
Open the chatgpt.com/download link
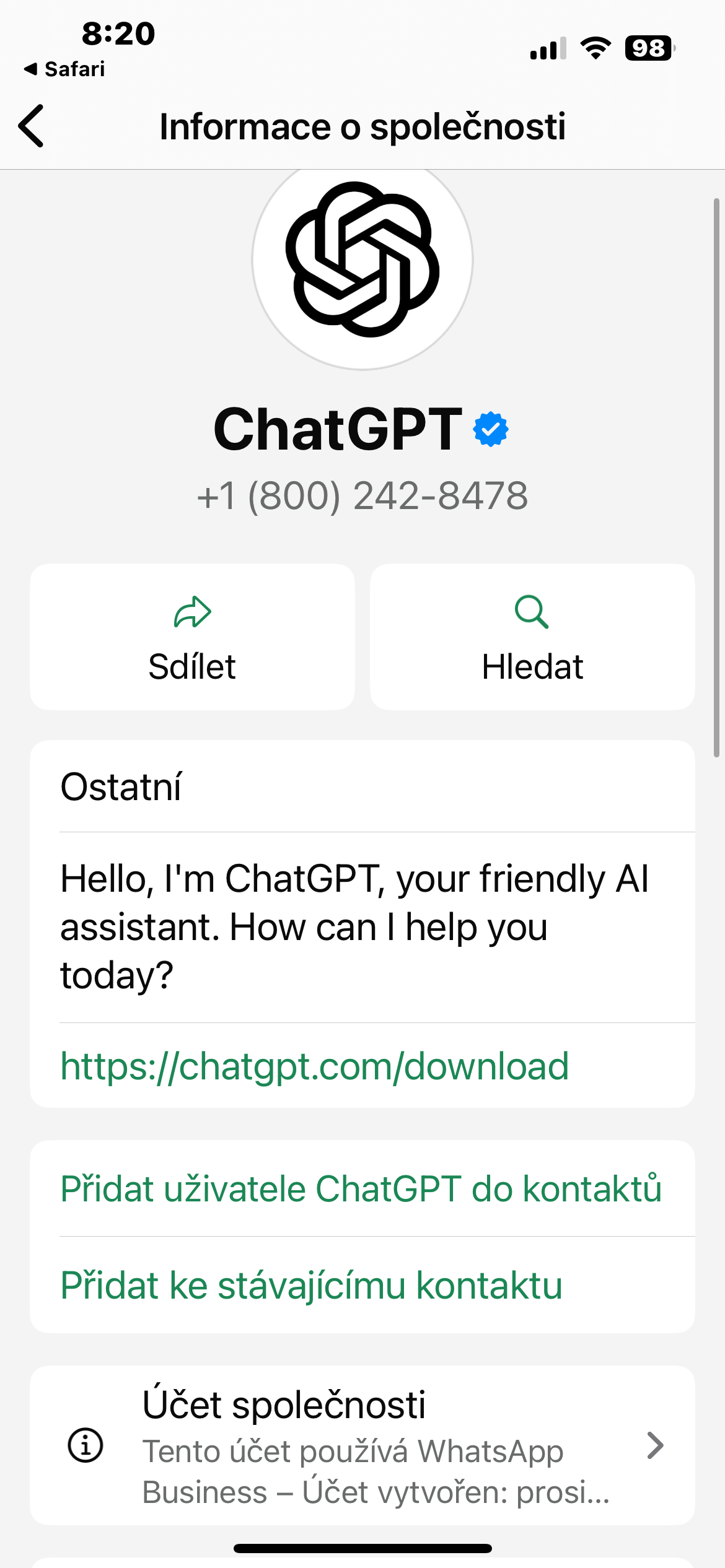314,1066
